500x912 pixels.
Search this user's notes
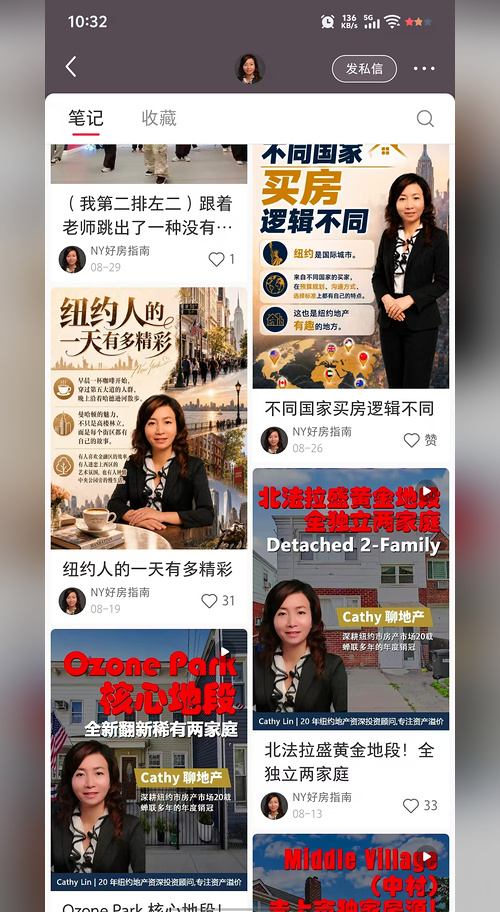(x=425, y=119)
